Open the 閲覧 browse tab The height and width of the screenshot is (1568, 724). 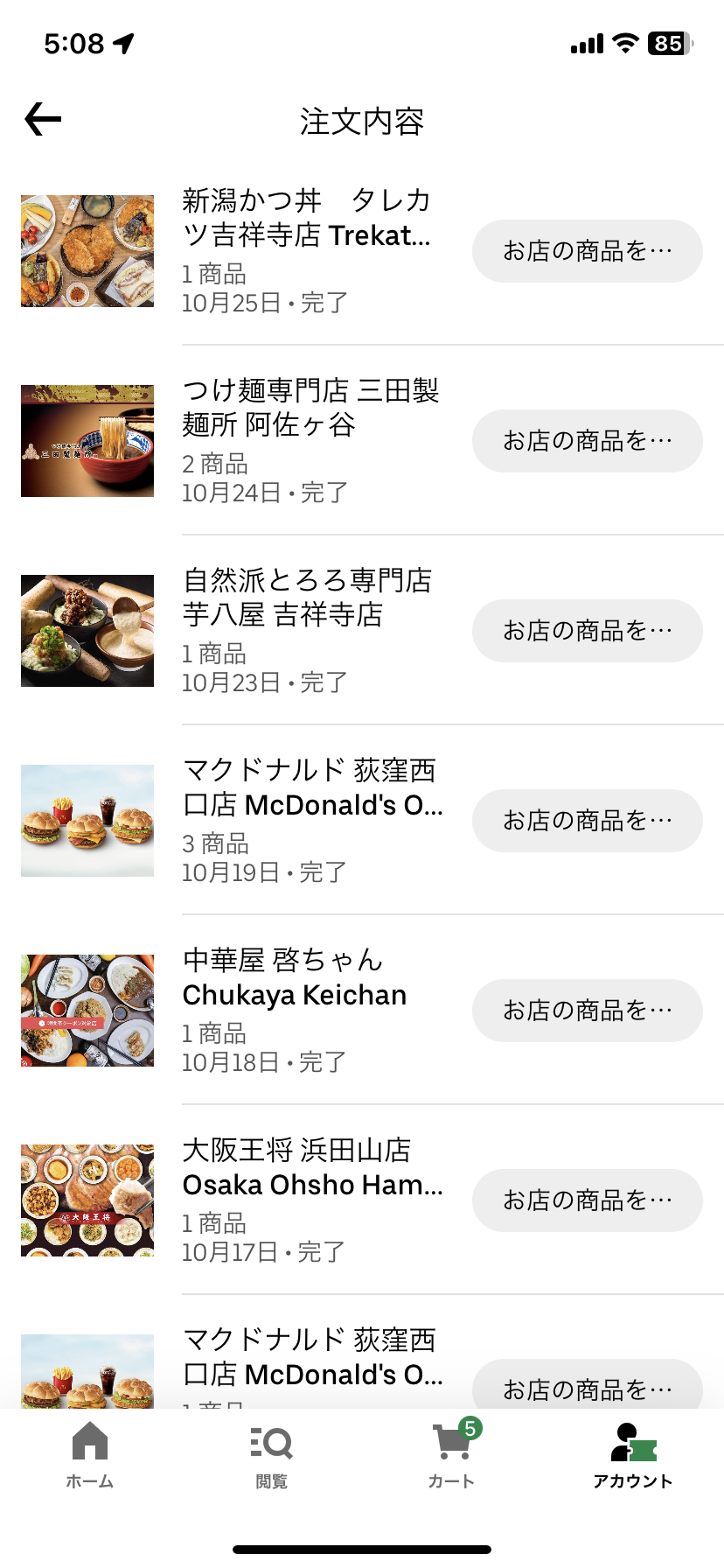[x=271, y=1456]
